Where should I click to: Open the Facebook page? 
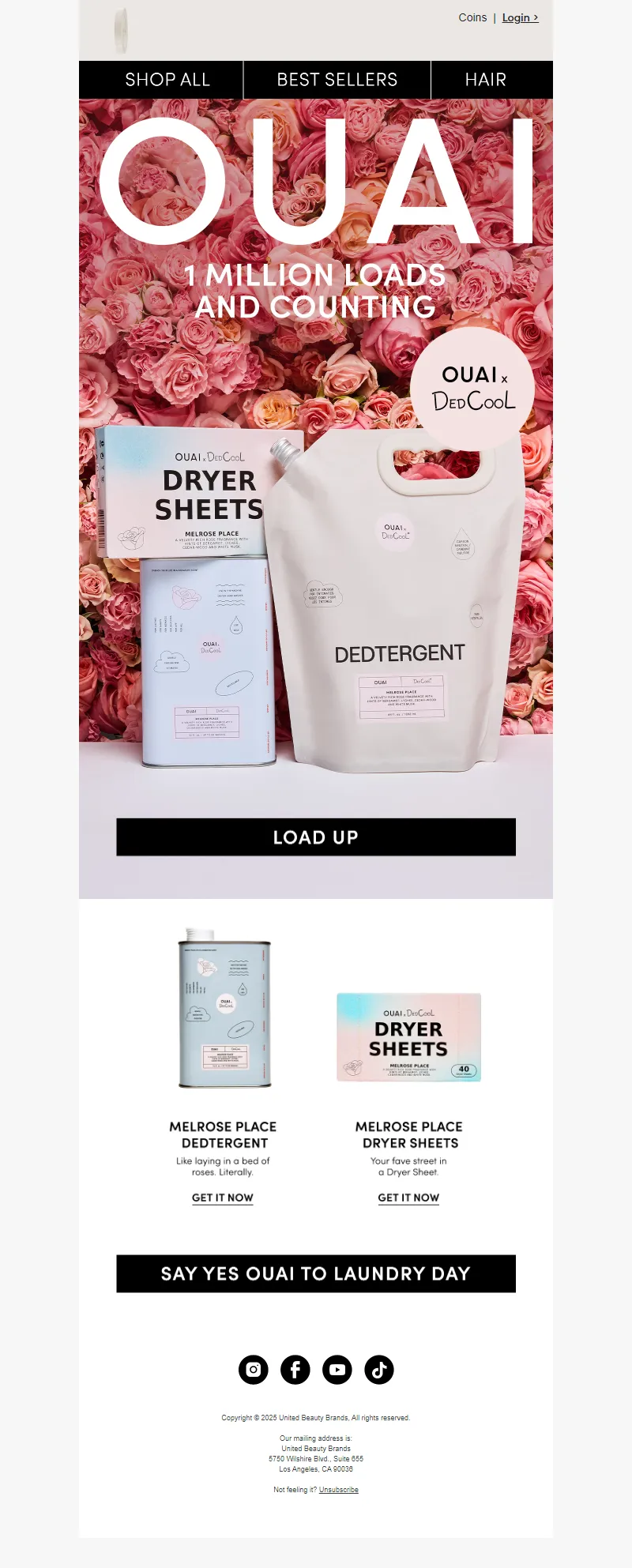point(295,1369)
